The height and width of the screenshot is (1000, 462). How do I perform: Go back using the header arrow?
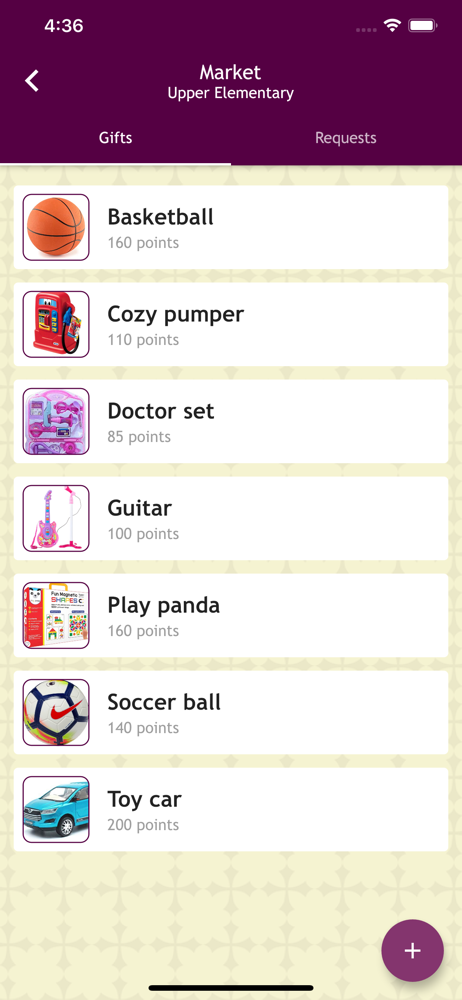pos(32,81)
